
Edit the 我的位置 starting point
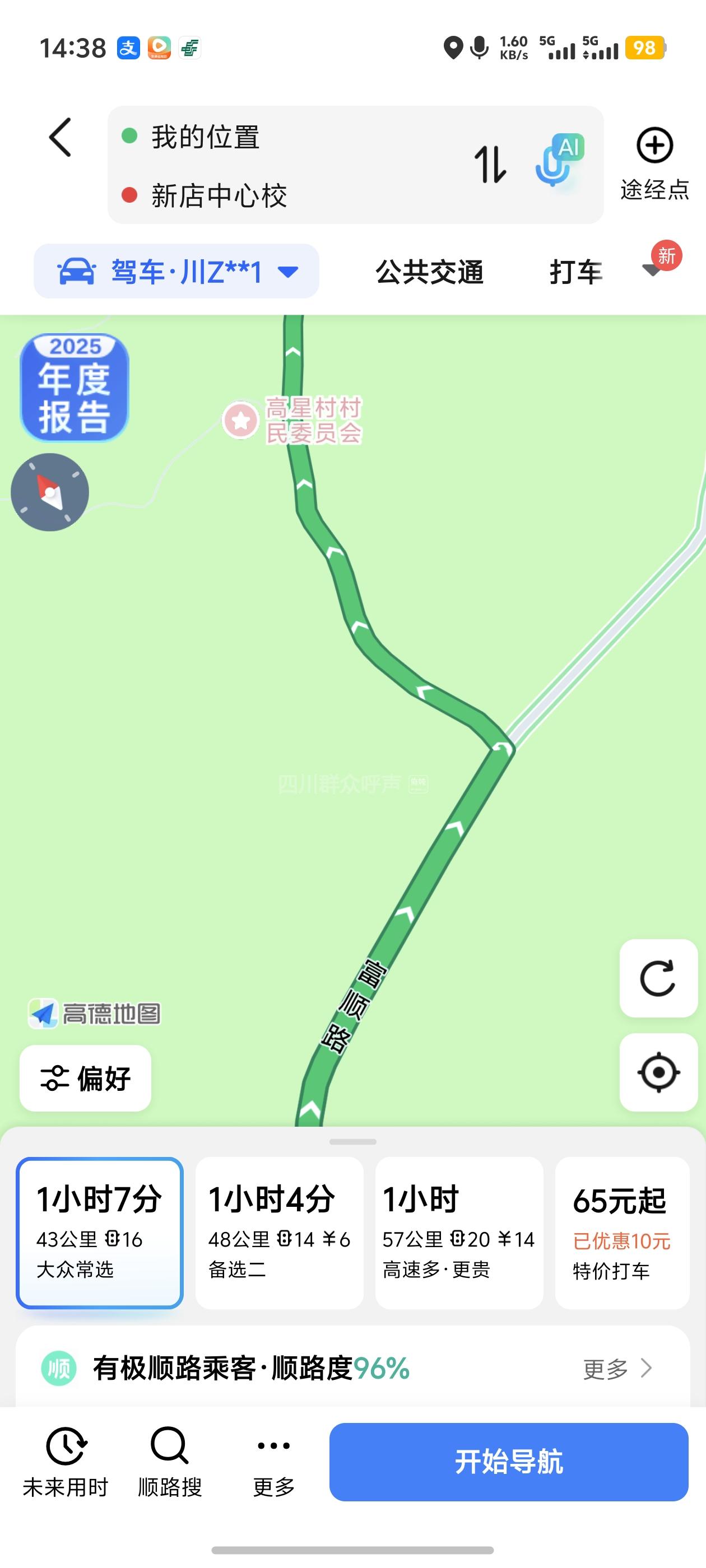click(205, 136)
